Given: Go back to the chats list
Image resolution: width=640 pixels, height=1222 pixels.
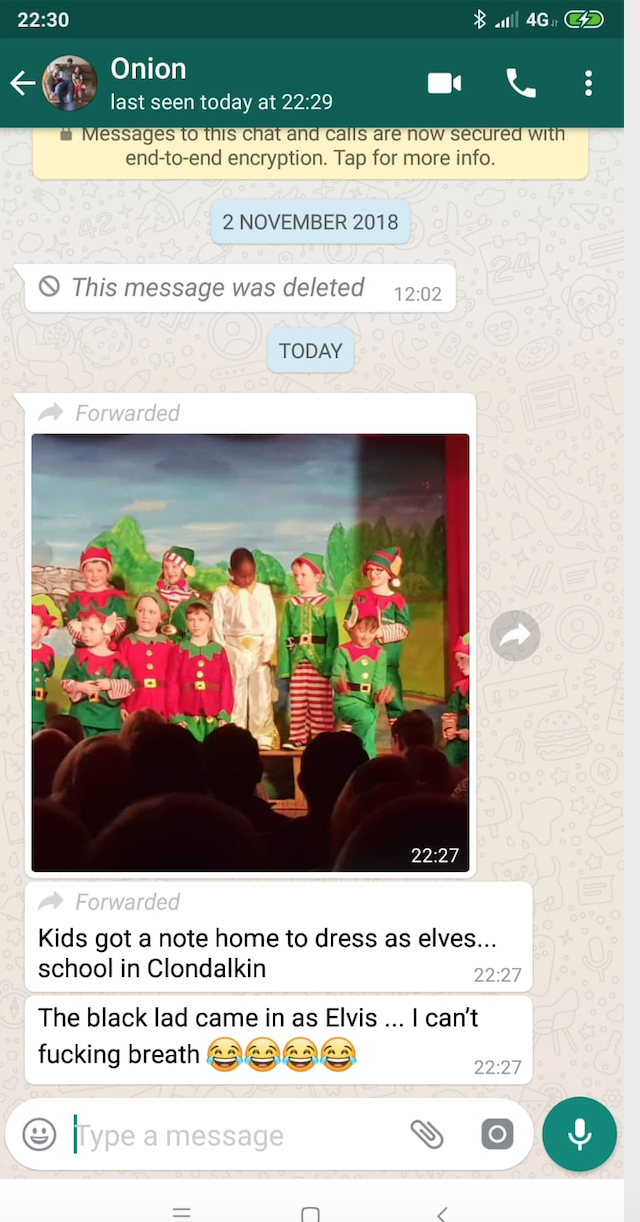Looking at the screenshot, I should [23, 83].
